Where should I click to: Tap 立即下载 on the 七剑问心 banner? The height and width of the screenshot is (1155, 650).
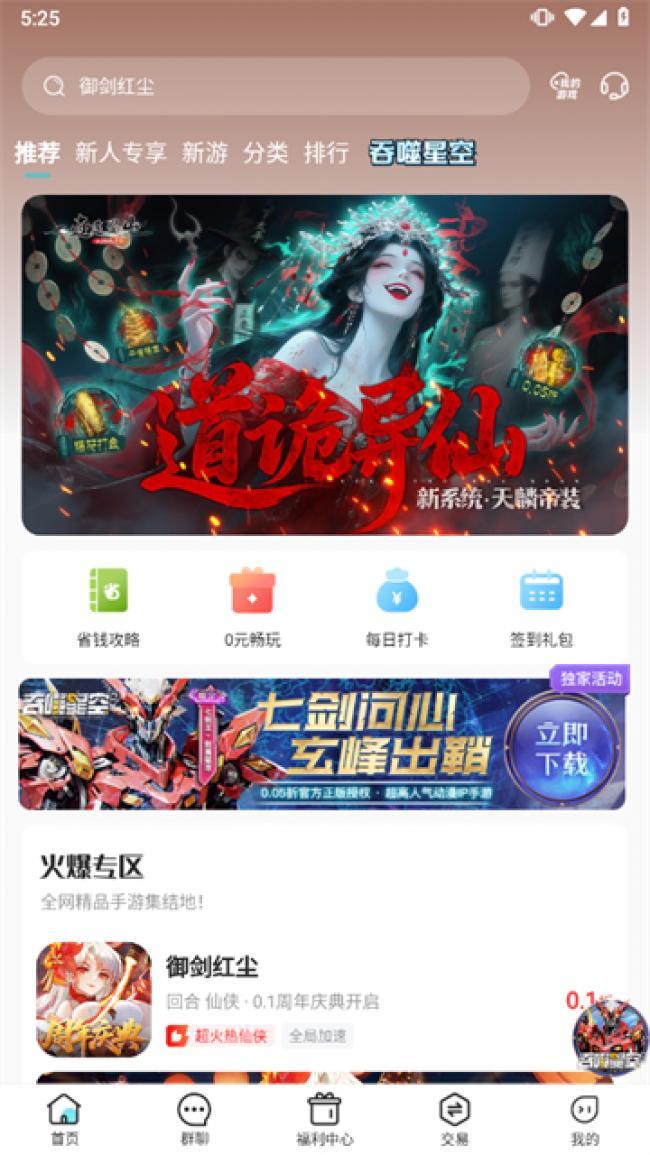coord(562,750)
